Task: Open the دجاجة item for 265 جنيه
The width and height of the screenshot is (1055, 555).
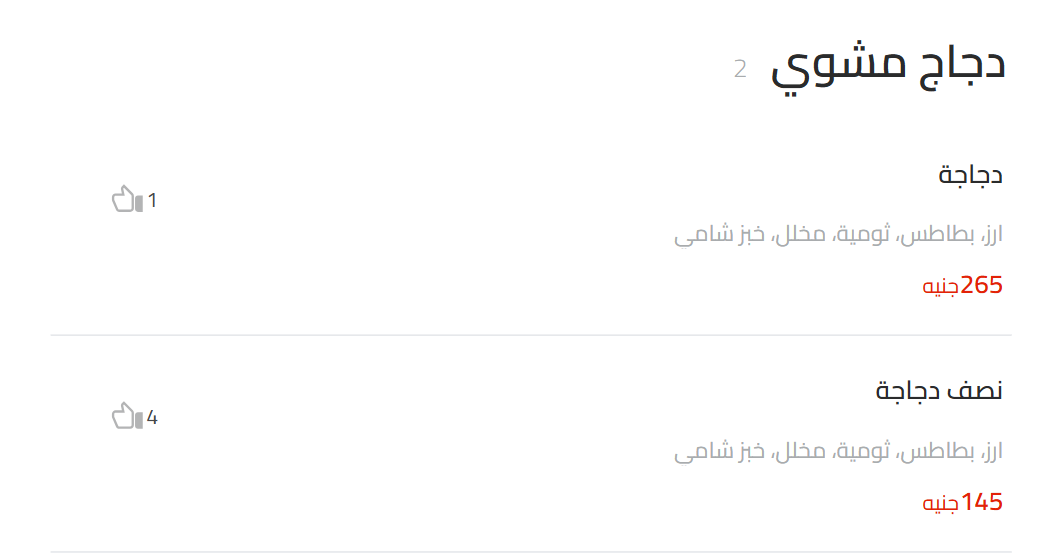Action: click(x=969, y=176)
